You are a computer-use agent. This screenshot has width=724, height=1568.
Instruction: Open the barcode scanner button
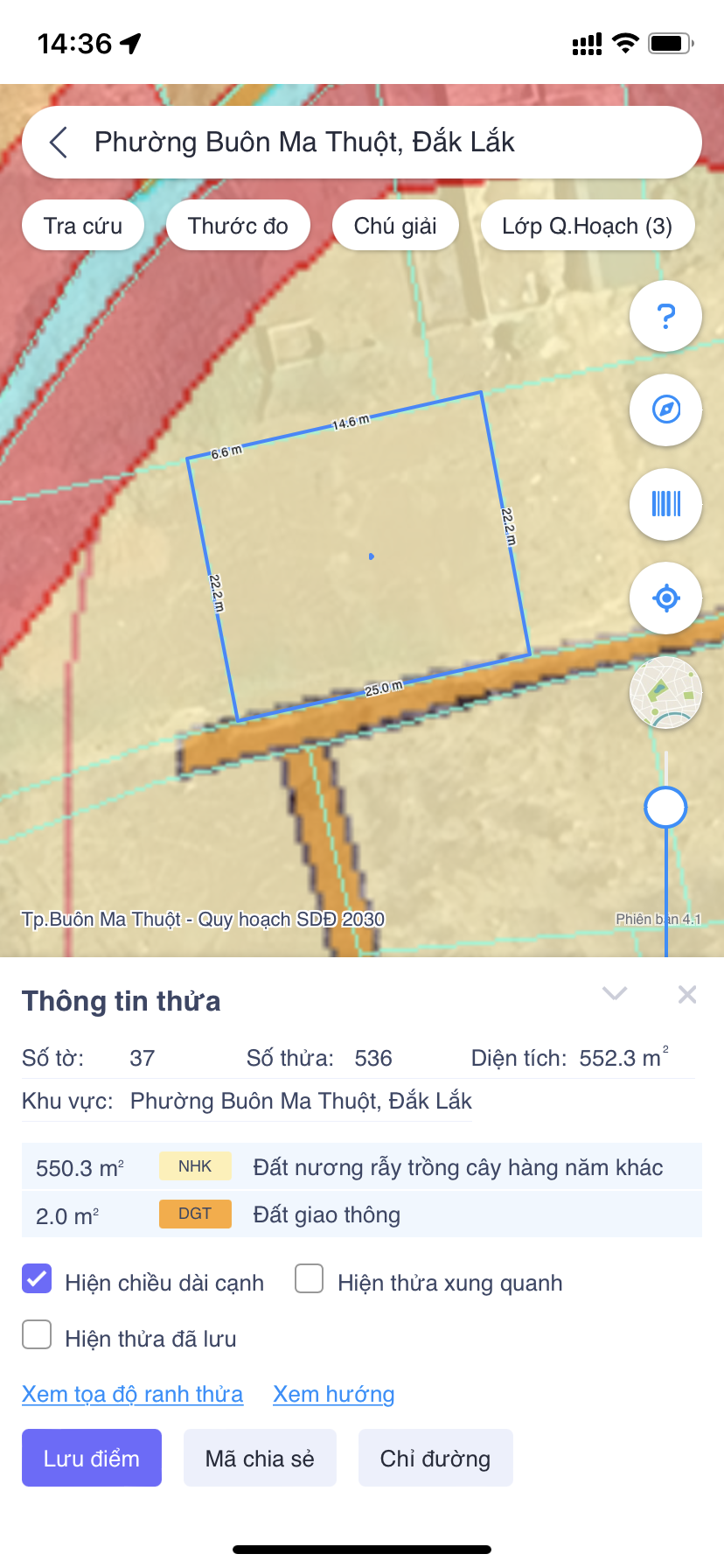tap(665, 504)
